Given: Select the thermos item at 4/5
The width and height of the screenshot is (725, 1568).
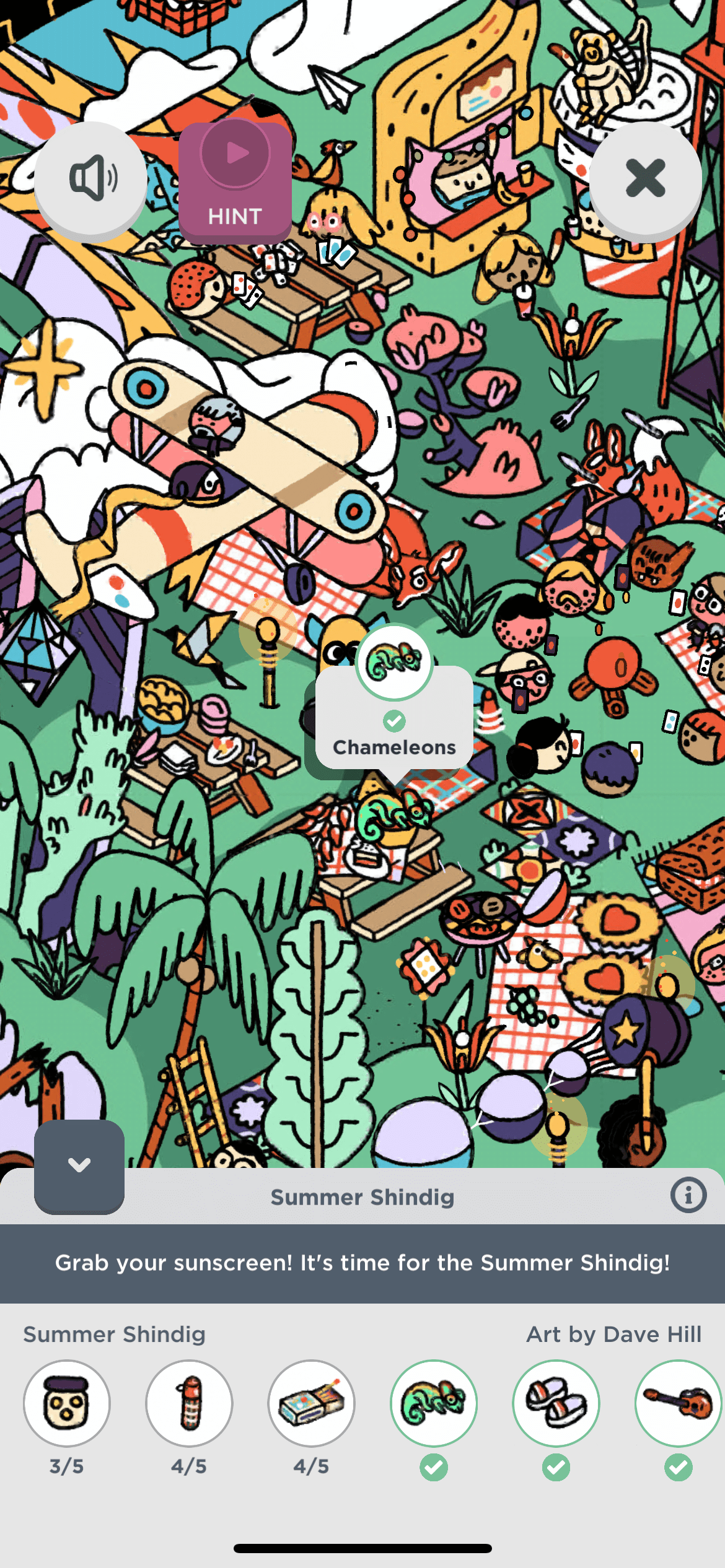Looking at the screenshot, I should click(x=189, y=1403).
